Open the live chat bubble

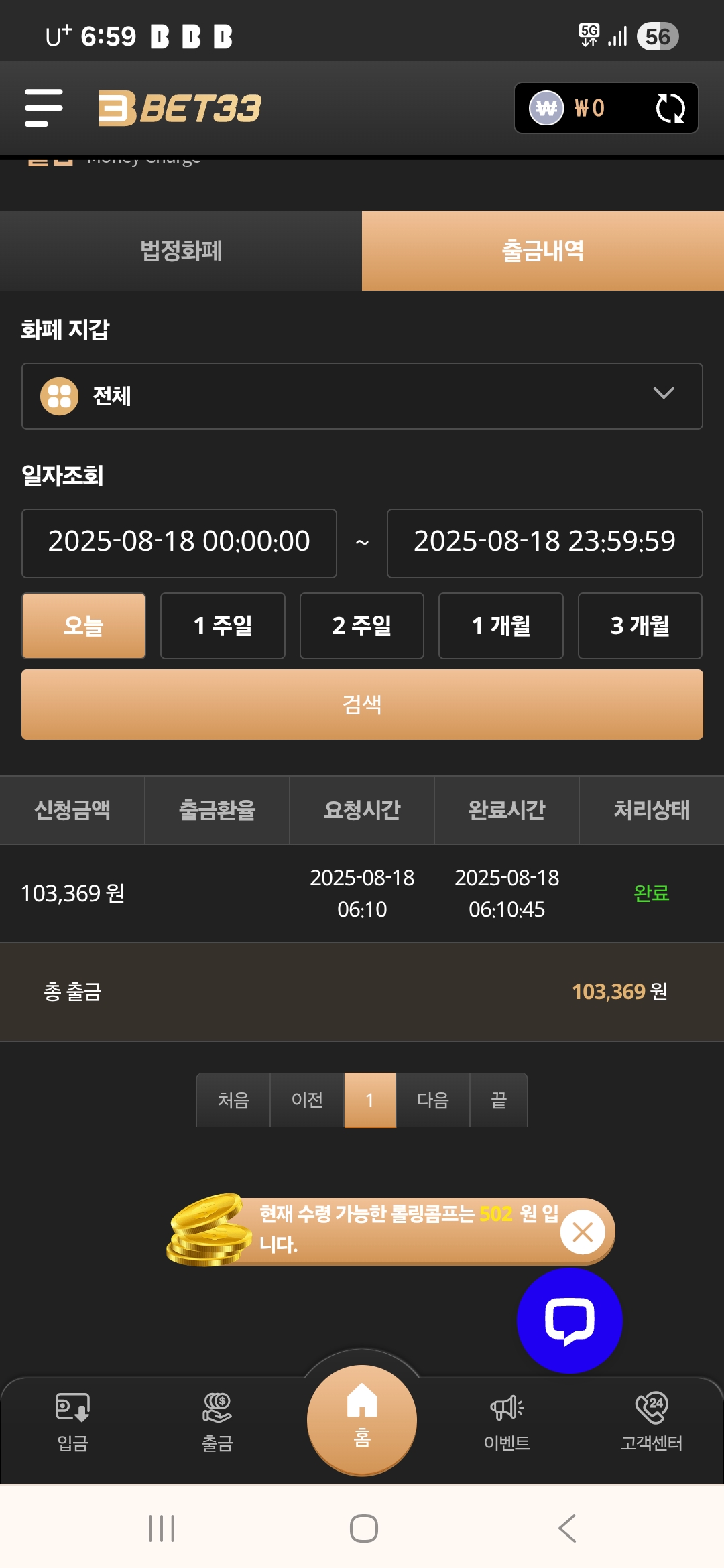pos(570,1320)
